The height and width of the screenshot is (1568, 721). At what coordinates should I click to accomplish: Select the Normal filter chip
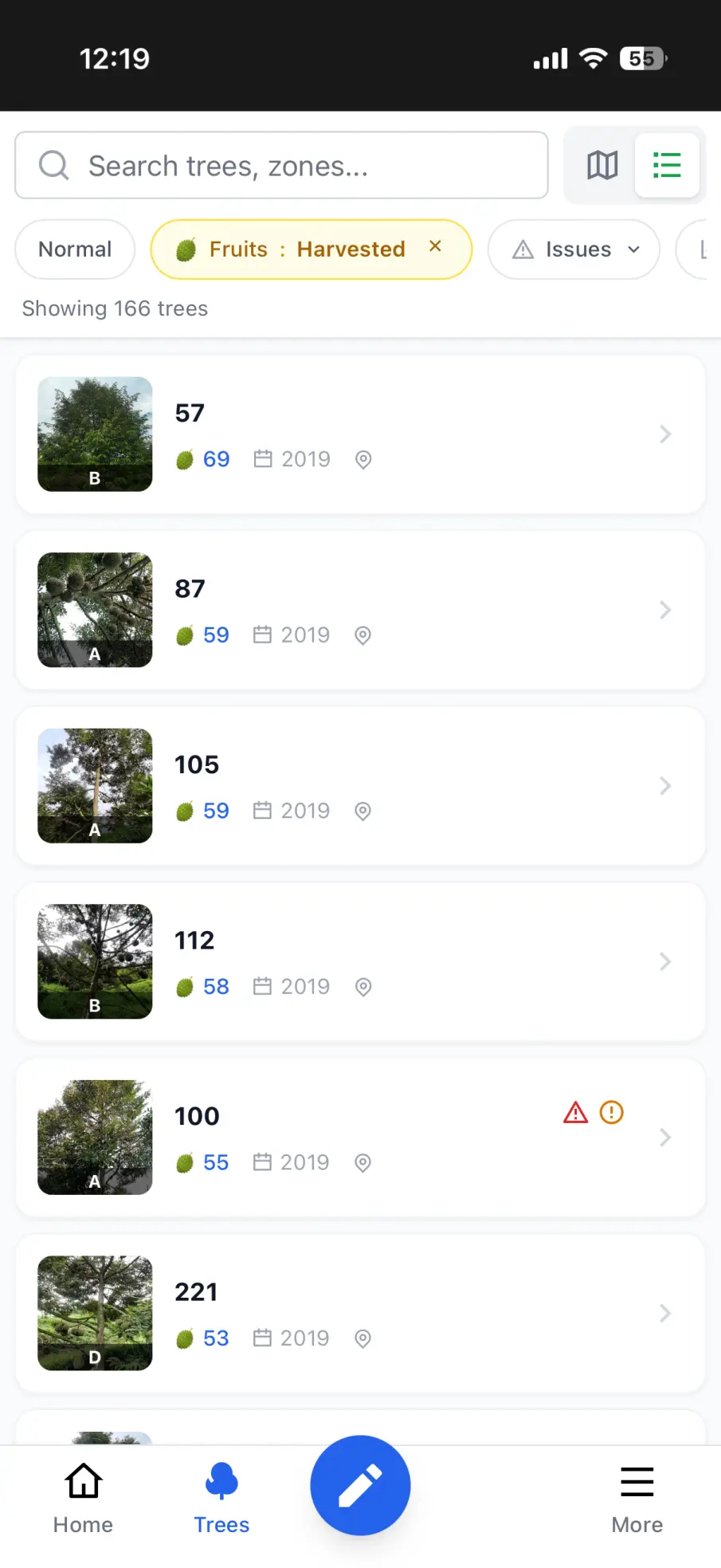[75, 250]
